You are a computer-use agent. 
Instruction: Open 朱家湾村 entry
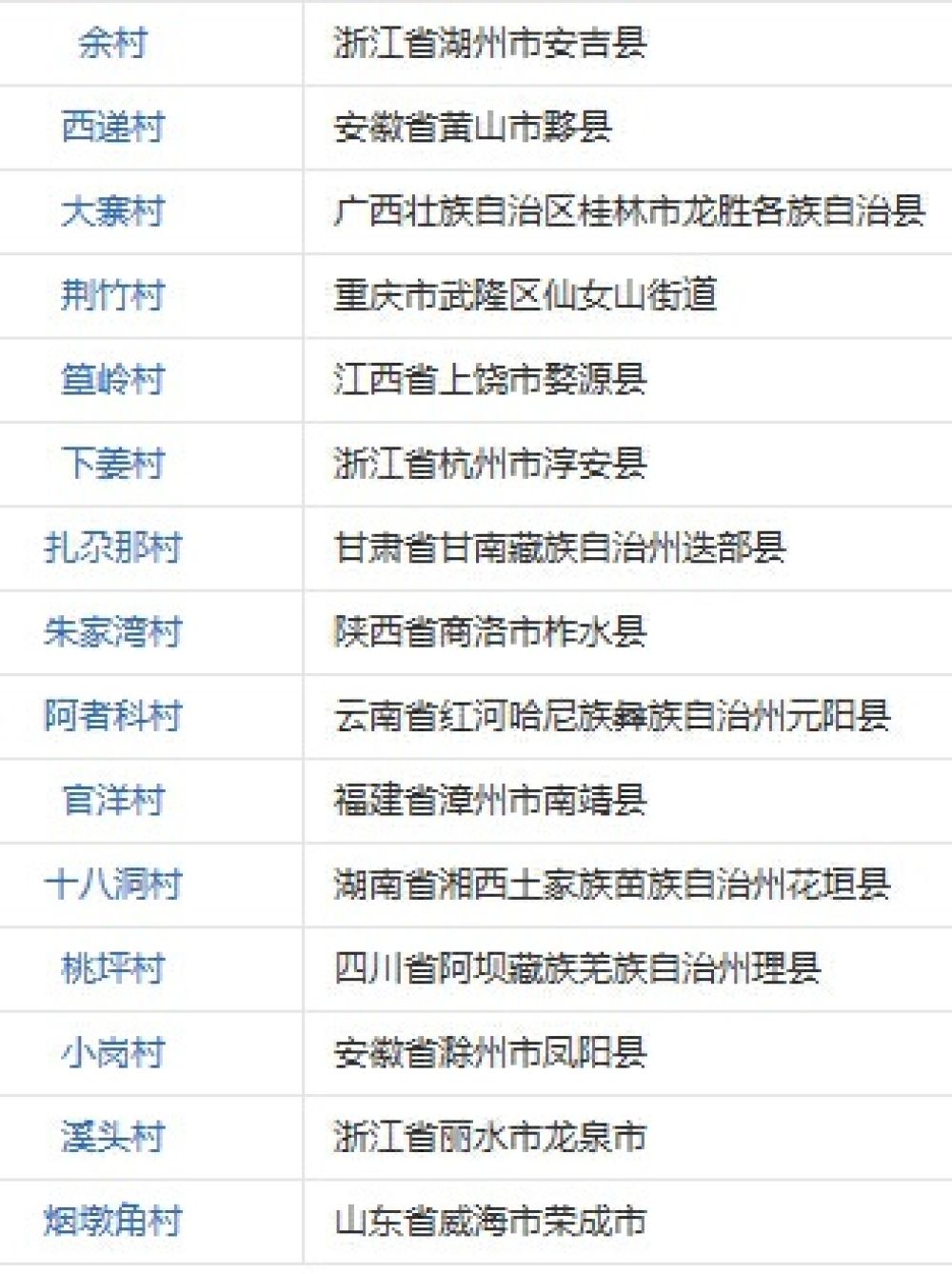tap(112, 632)
